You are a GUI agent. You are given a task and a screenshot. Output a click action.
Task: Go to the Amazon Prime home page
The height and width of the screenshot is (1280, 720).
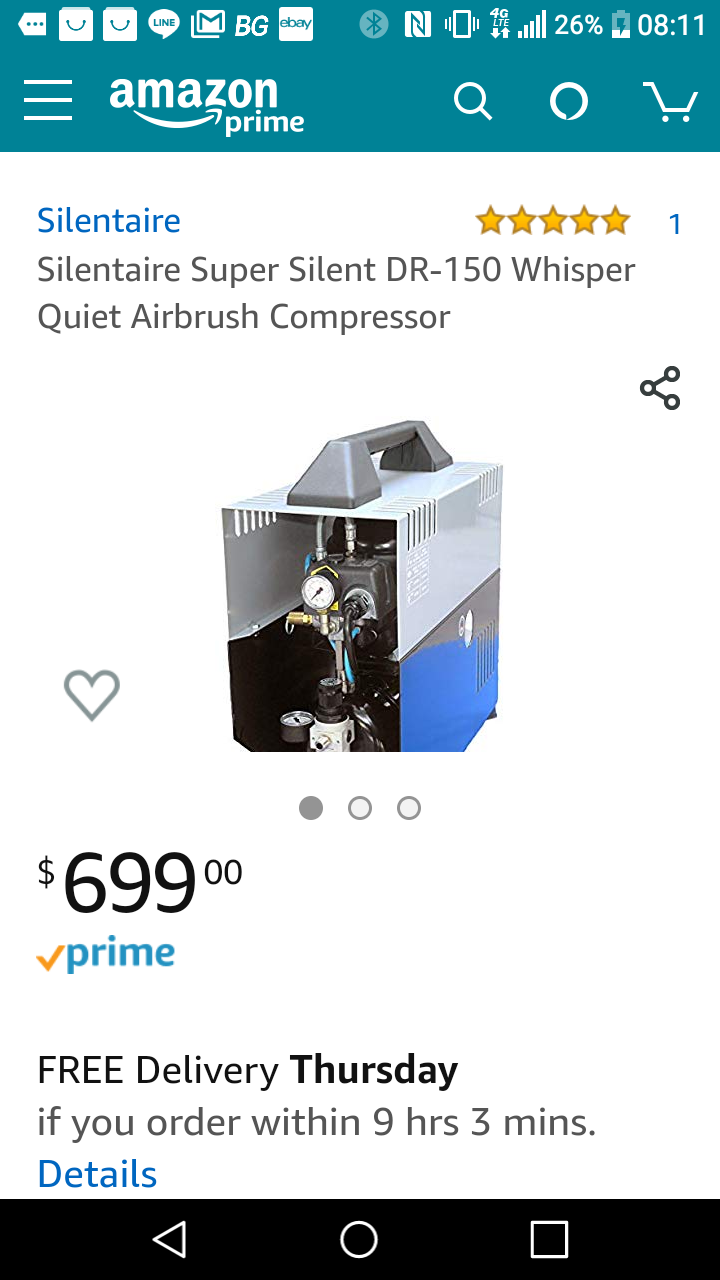click(206, 104)
